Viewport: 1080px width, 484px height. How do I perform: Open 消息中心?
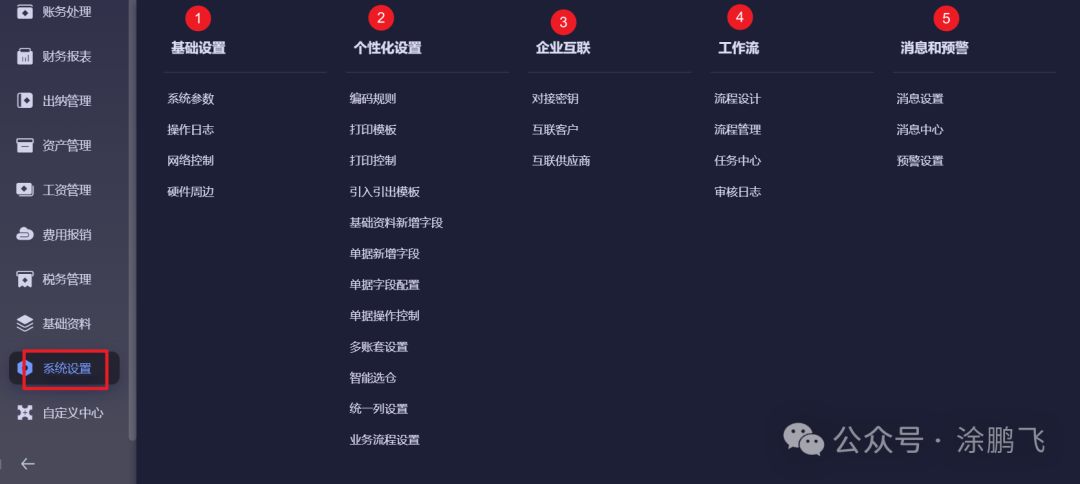(919, 130)
